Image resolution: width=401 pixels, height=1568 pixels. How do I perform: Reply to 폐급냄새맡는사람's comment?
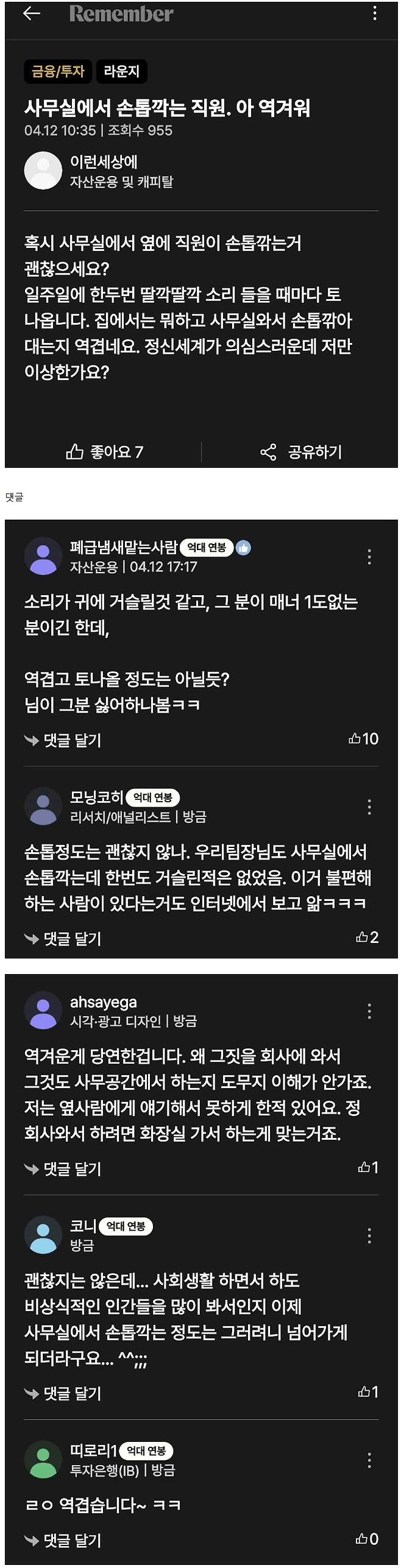63,740
